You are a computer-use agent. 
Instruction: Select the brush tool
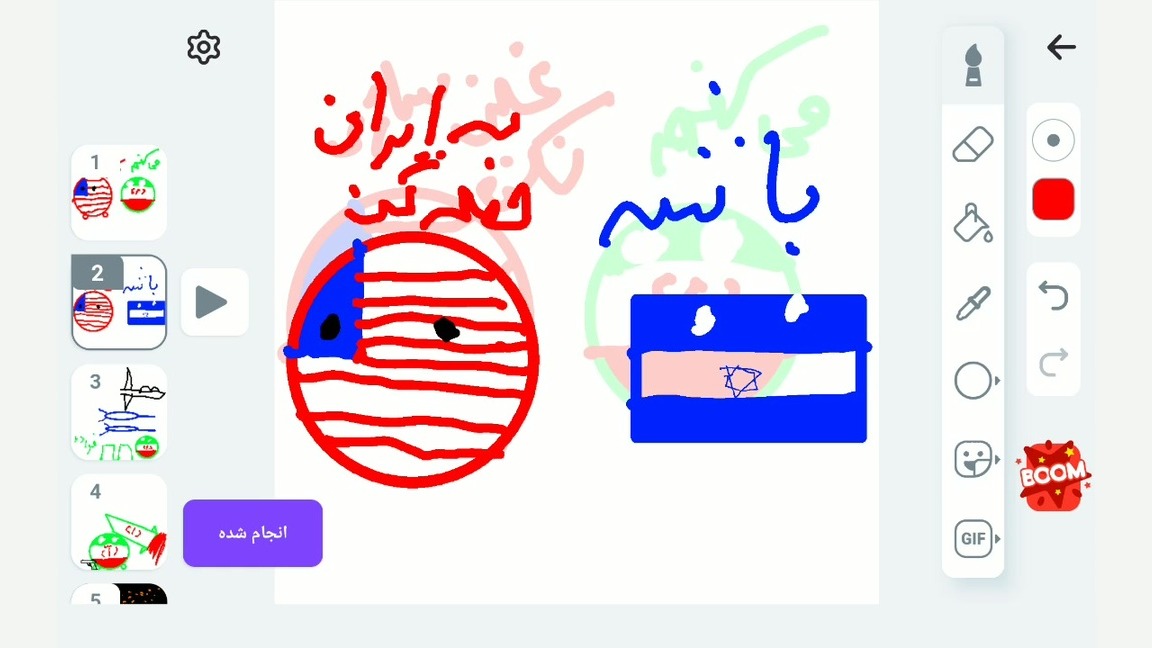[972, 66]
